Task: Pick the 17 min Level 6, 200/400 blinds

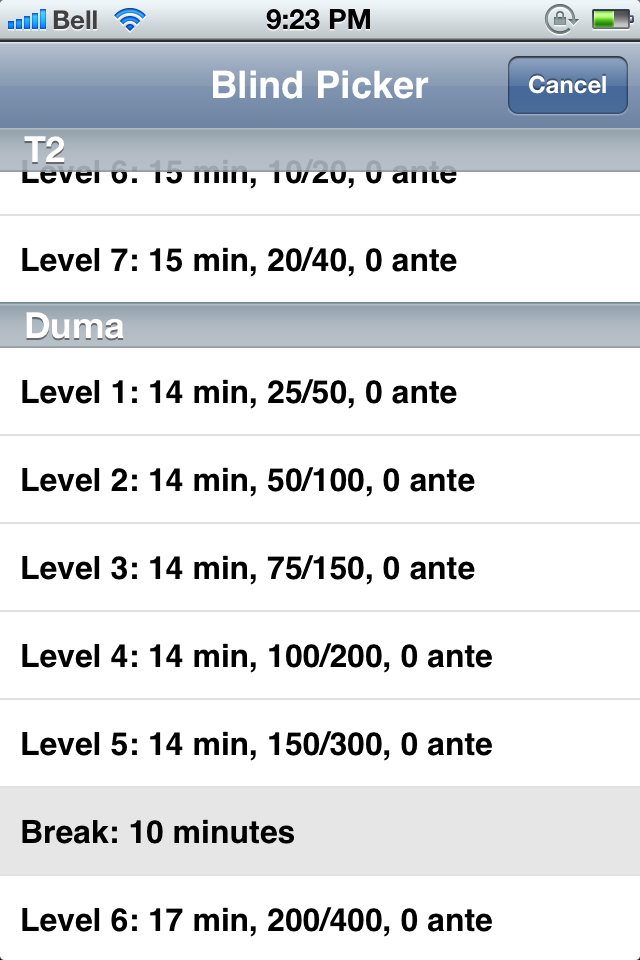Action: click(x=320, y=919)
